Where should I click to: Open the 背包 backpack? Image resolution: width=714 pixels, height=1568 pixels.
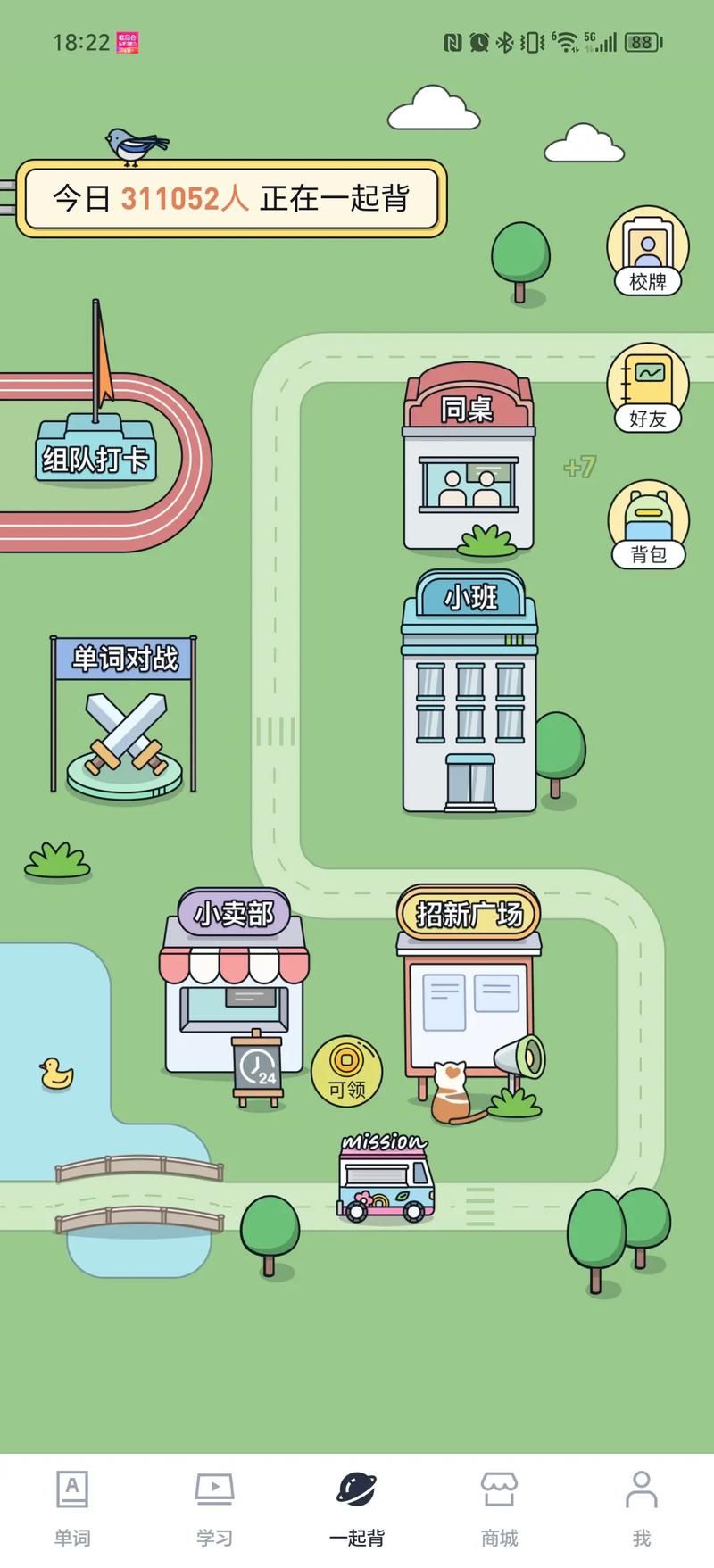(x=648, y=525)
